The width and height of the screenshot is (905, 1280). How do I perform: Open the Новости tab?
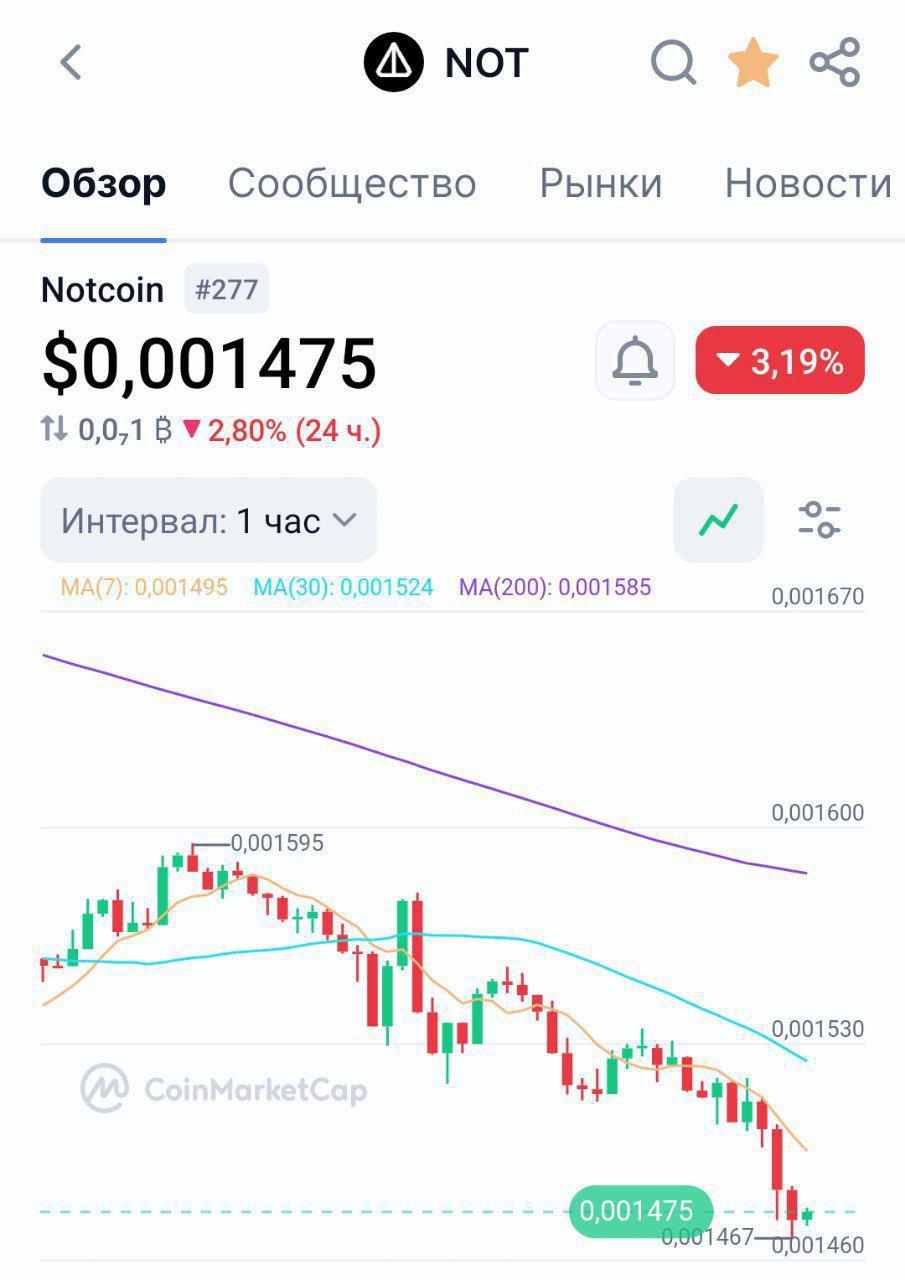click(x=807, y=183)
